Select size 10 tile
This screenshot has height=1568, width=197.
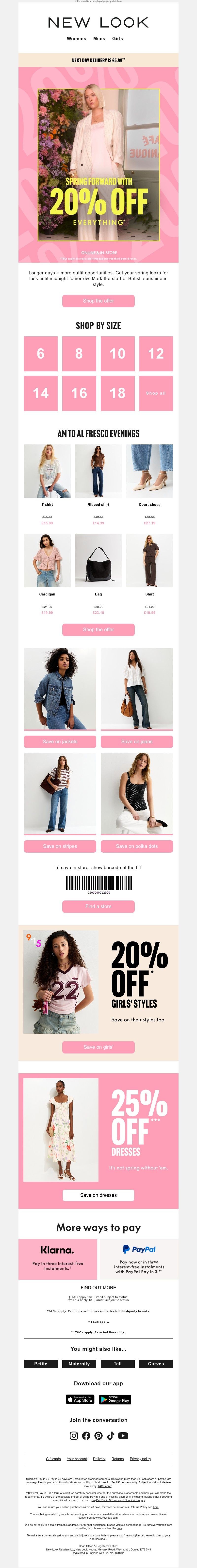[117, 354]
